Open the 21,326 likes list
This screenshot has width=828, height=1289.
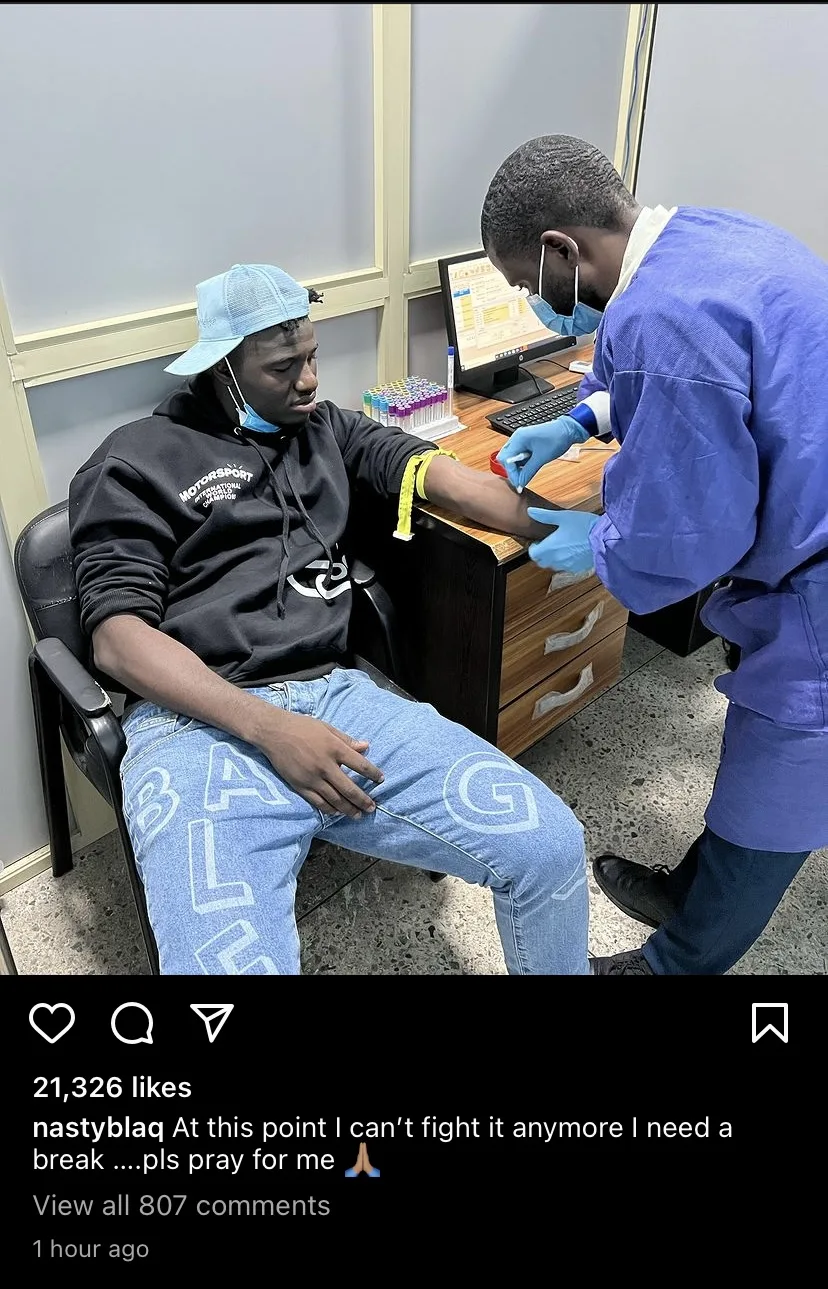click(112, 1087)
